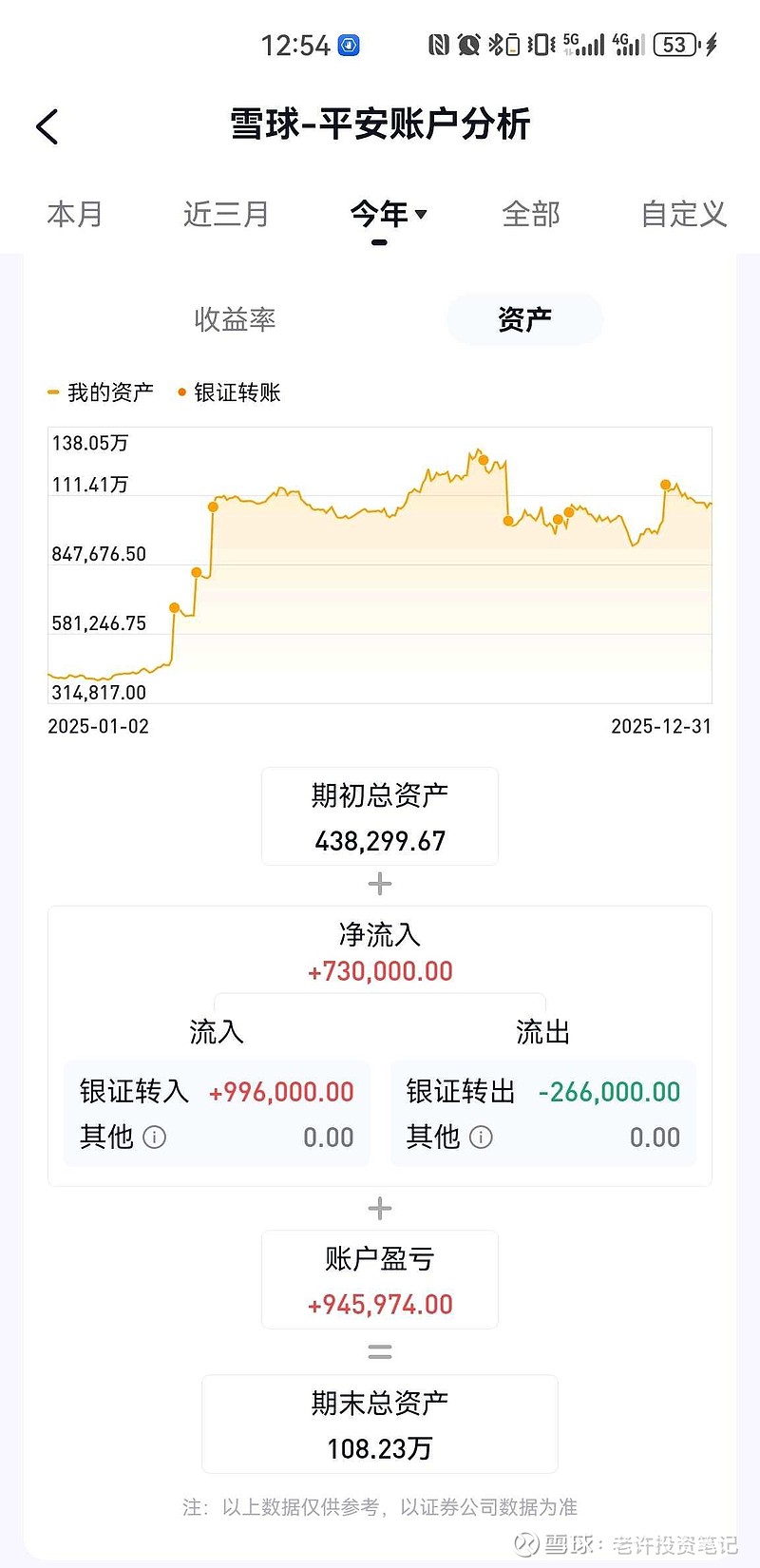The width and height of the screenshot is (760, 1568).
Task: Open the 自定义 date range picker
Action: tap(682, 215)
